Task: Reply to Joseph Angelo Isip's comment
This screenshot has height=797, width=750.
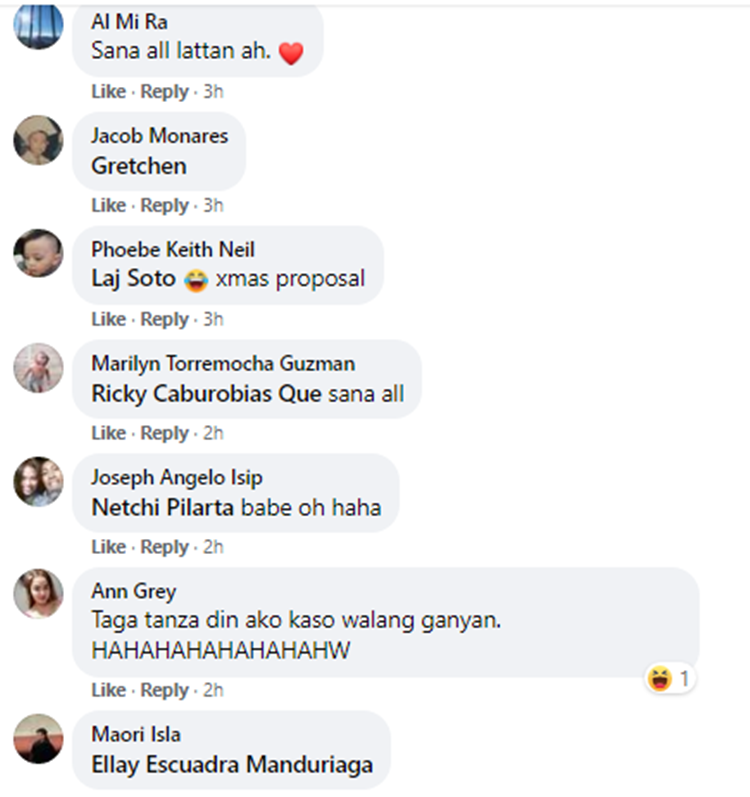Action: pyautogui.click(x=164, y=548)
